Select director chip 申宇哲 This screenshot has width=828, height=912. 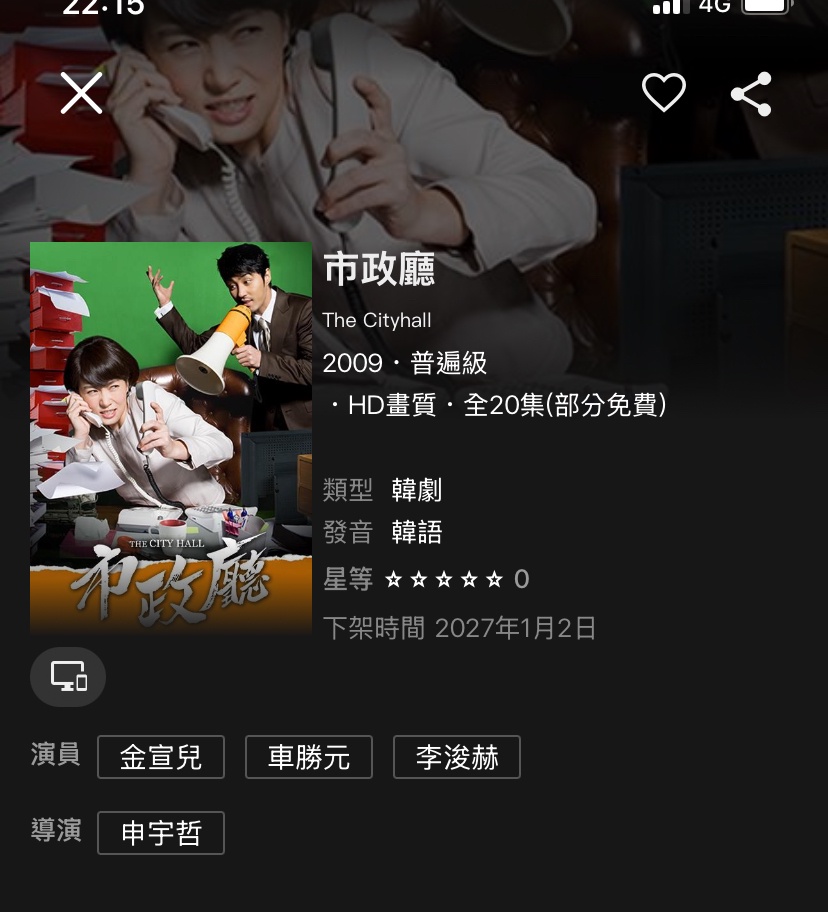tap(161, 833)
